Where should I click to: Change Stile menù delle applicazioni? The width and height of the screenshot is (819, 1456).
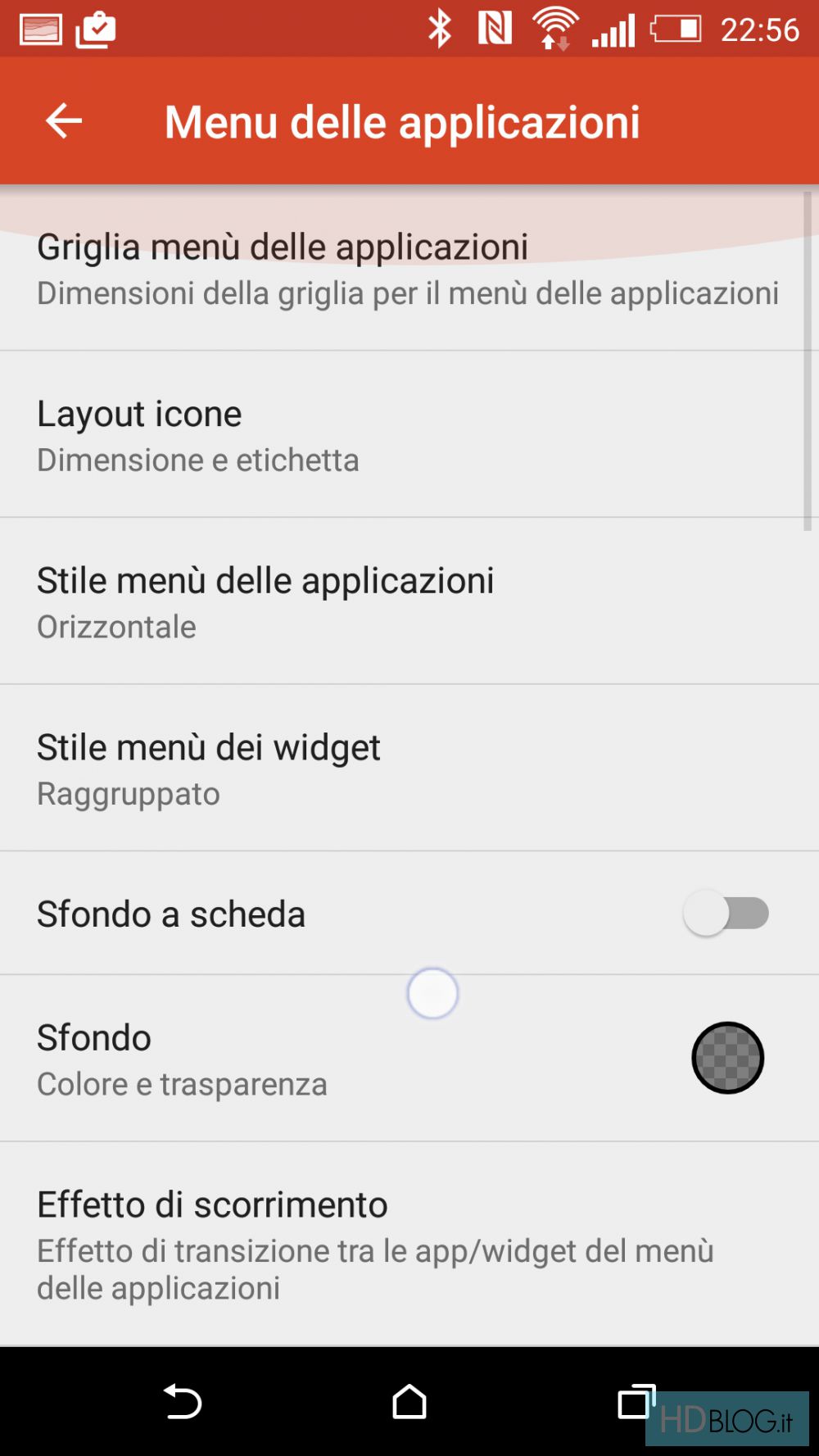pos(407,602)
